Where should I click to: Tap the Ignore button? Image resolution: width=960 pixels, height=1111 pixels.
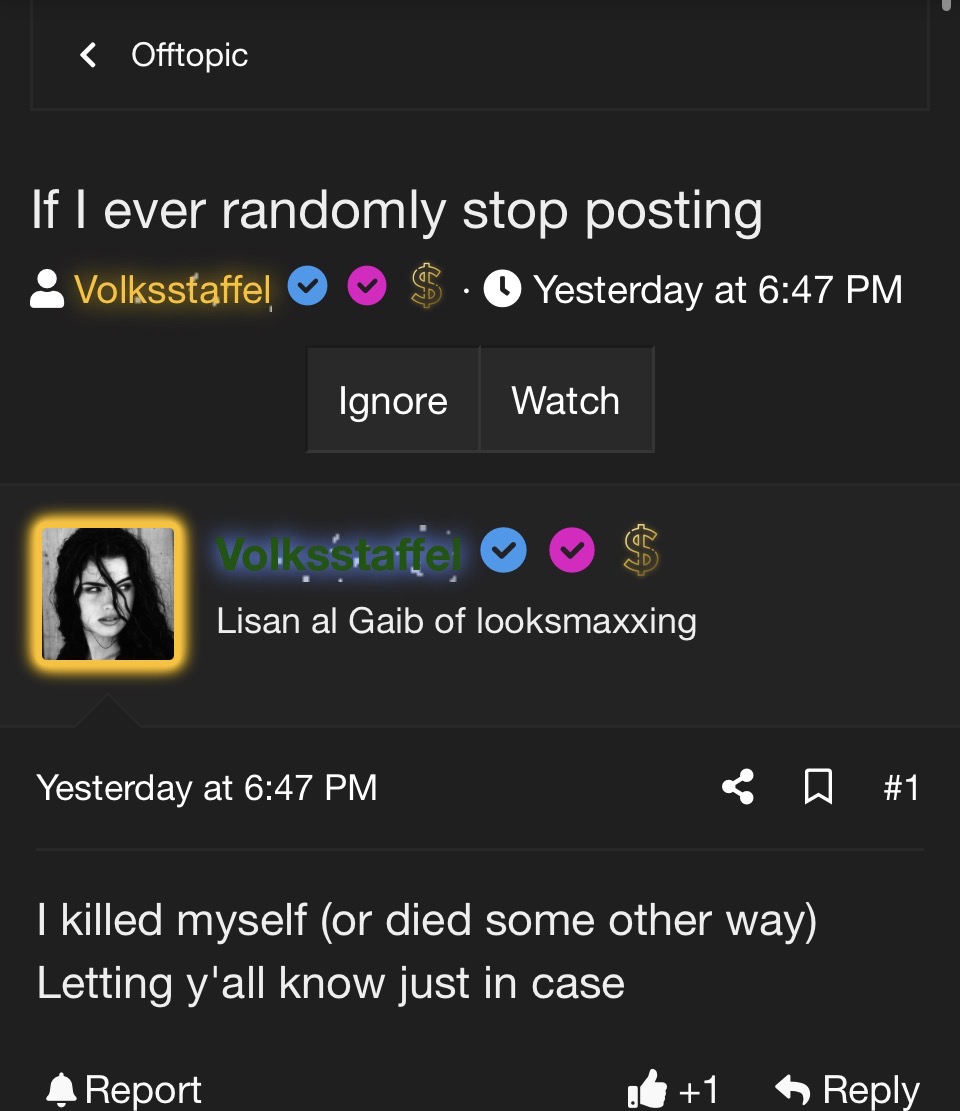(393, 400)
